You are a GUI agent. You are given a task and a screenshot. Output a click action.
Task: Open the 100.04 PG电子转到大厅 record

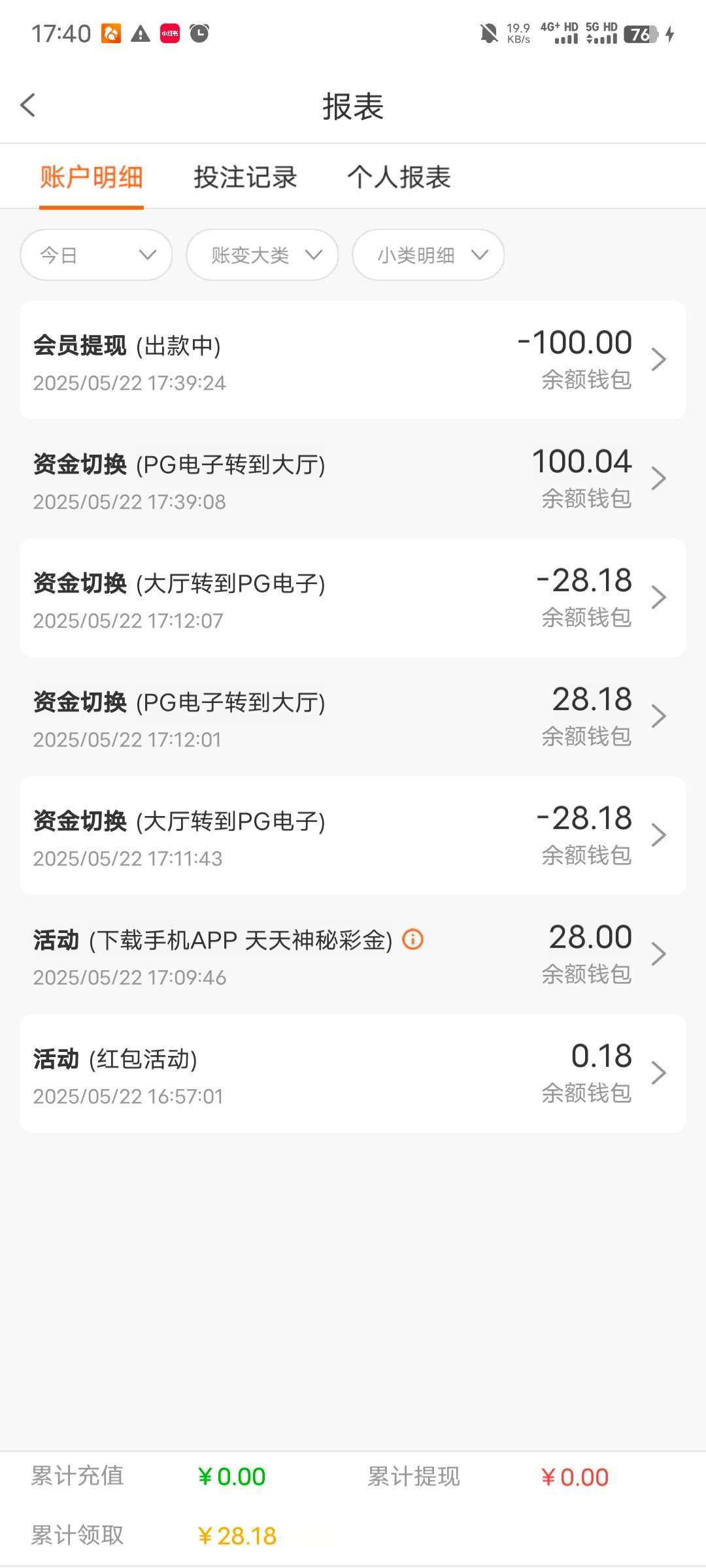pos(353,479)
